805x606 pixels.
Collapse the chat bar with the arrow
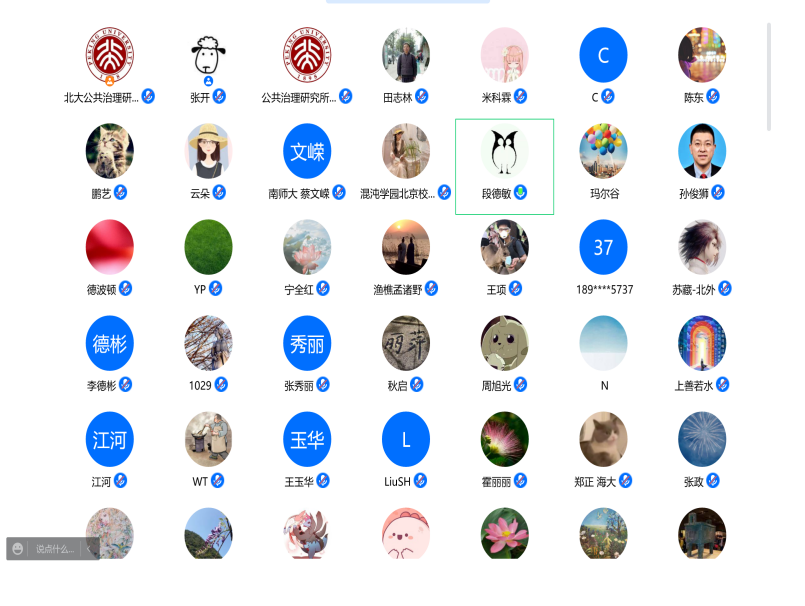(89, 548)
